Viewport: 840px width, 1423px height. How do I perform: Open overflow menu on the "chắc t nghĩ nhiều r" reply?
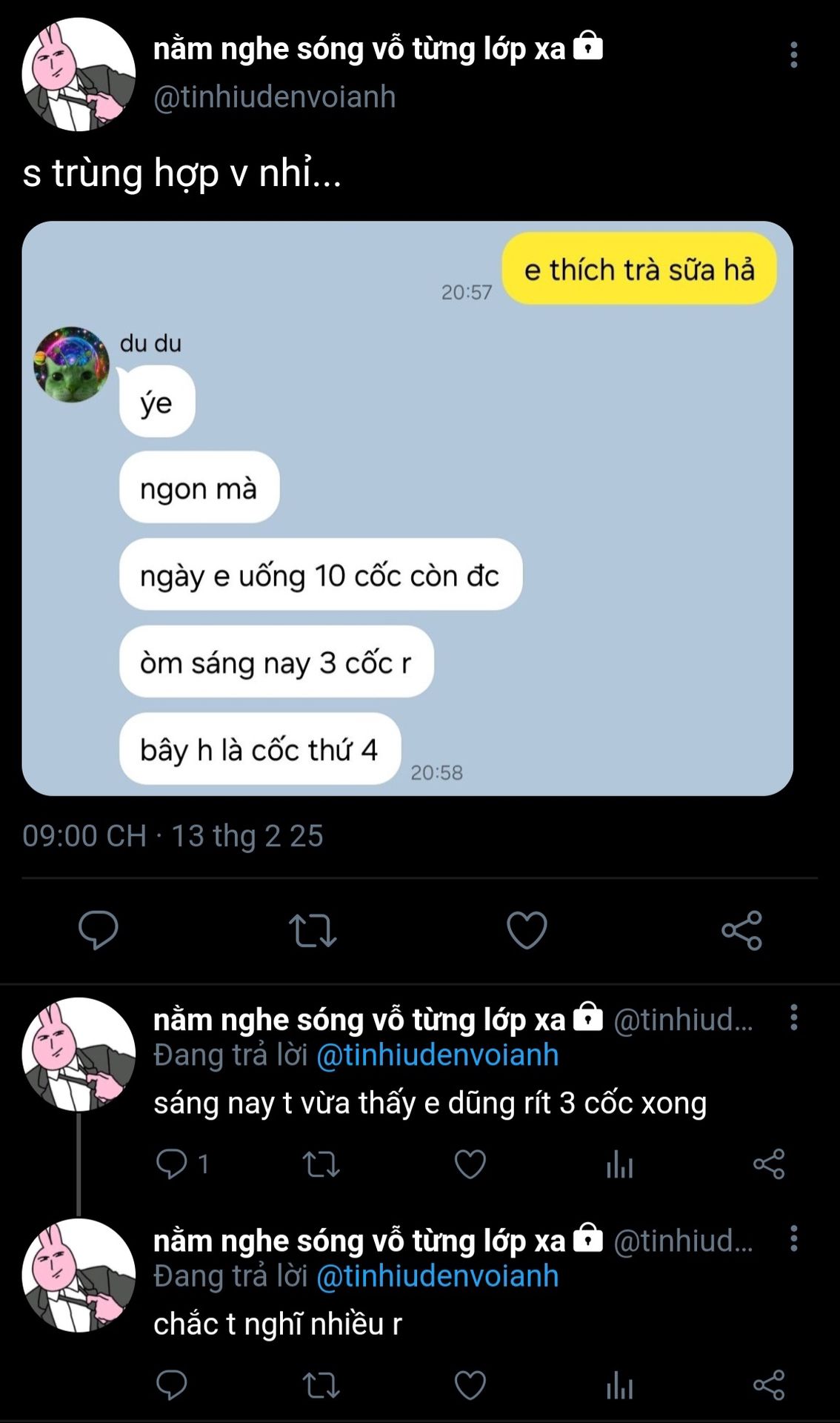coord(793,1239)
